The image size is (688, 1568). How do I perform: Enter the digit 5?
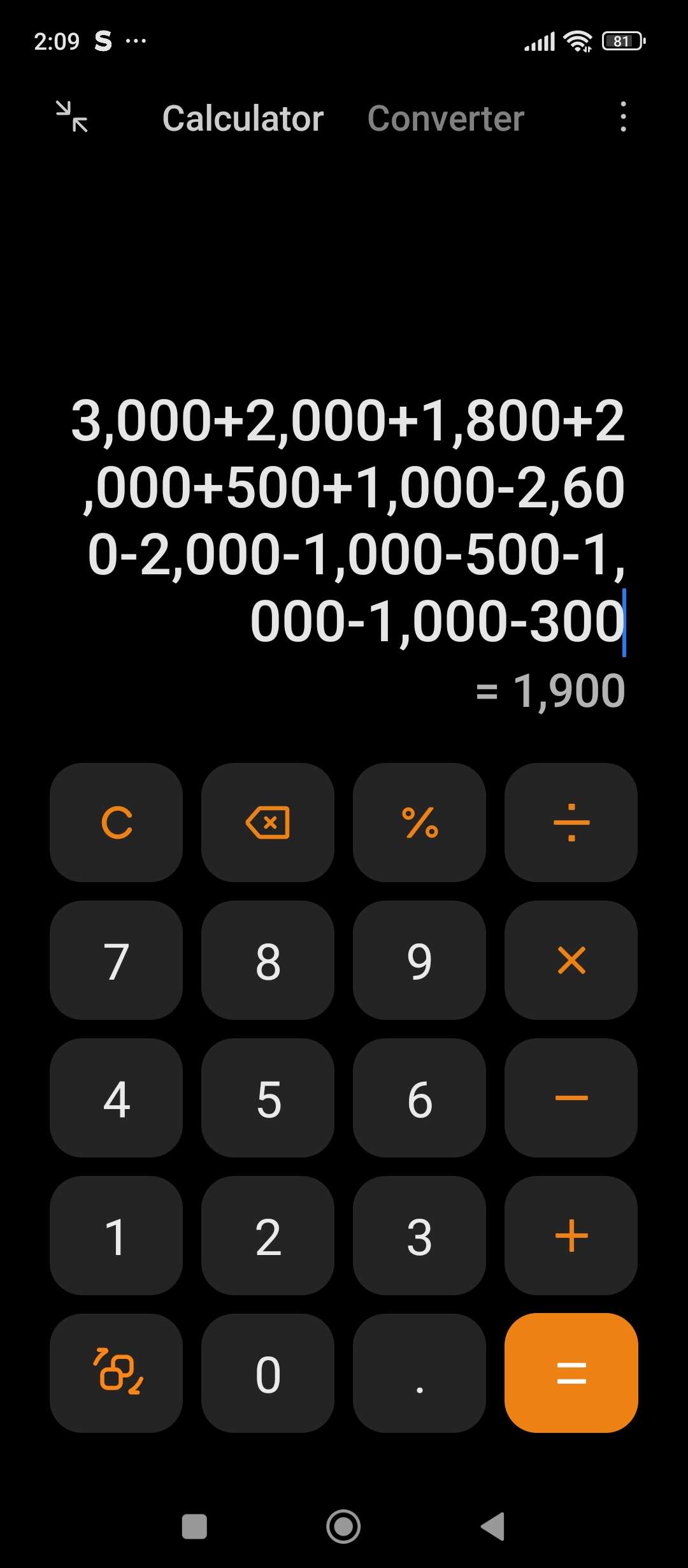pos(268,1098)
